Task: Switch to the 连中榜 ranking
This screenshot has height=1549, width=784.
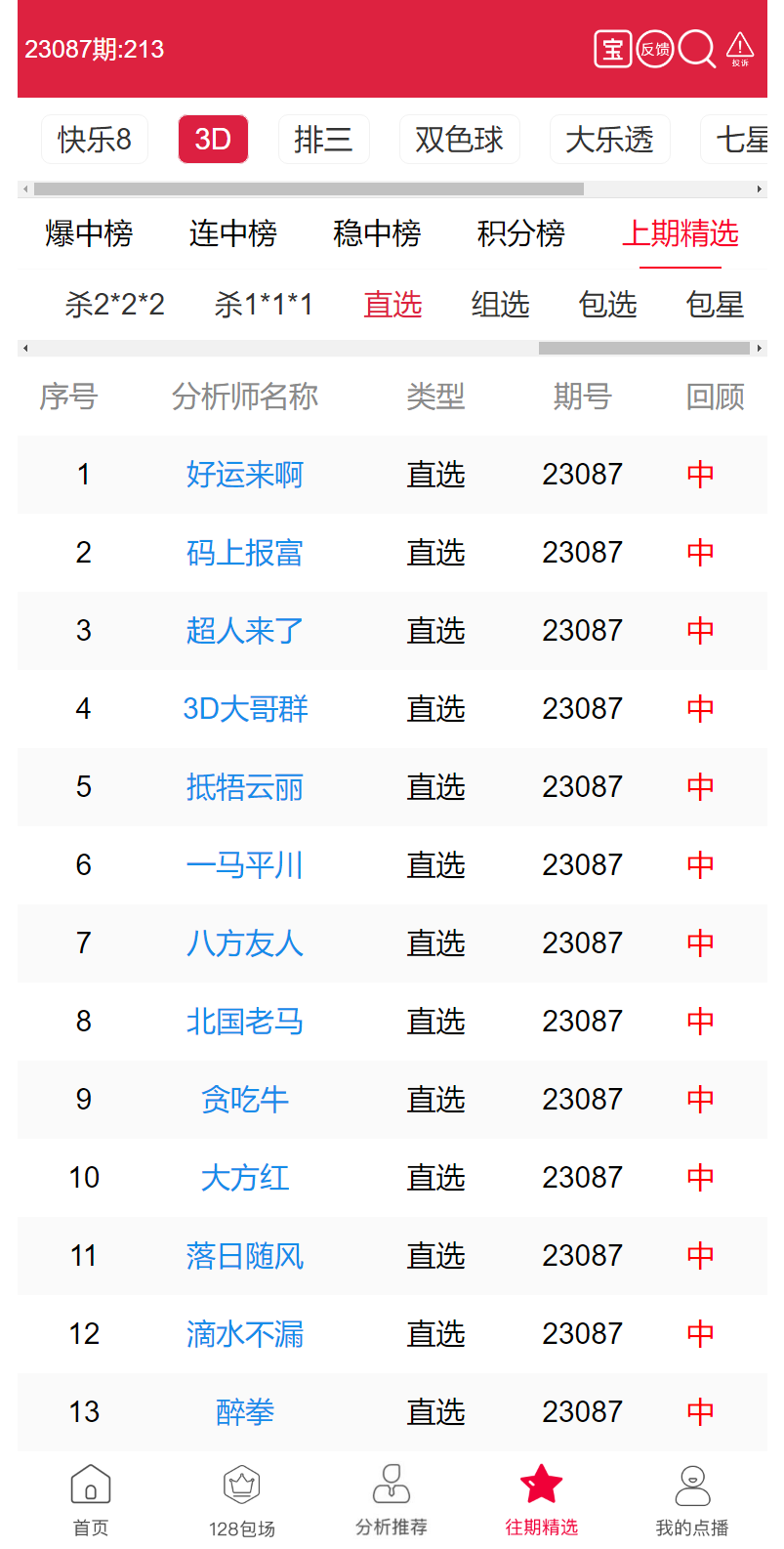Action: point(232,233)
